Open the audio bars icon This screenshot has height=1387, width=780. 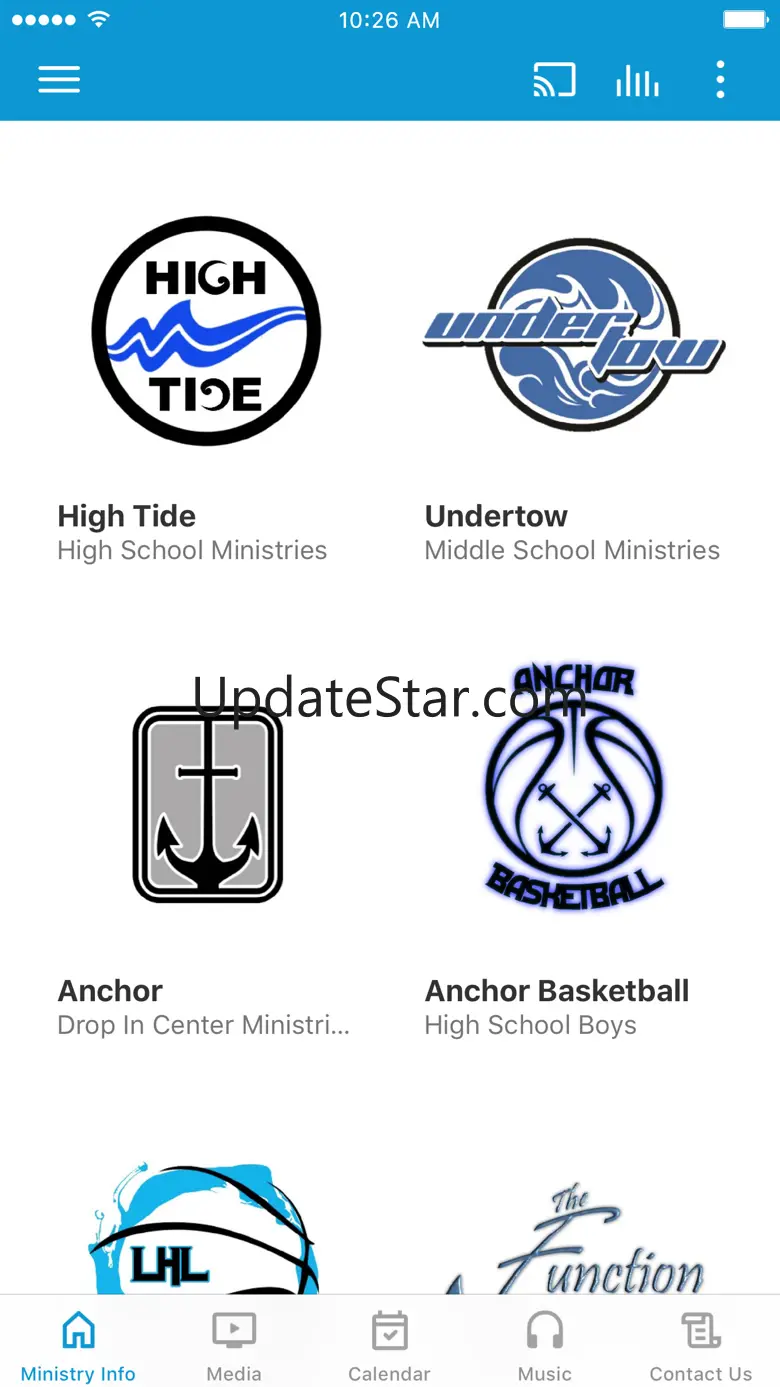(637, 80)
